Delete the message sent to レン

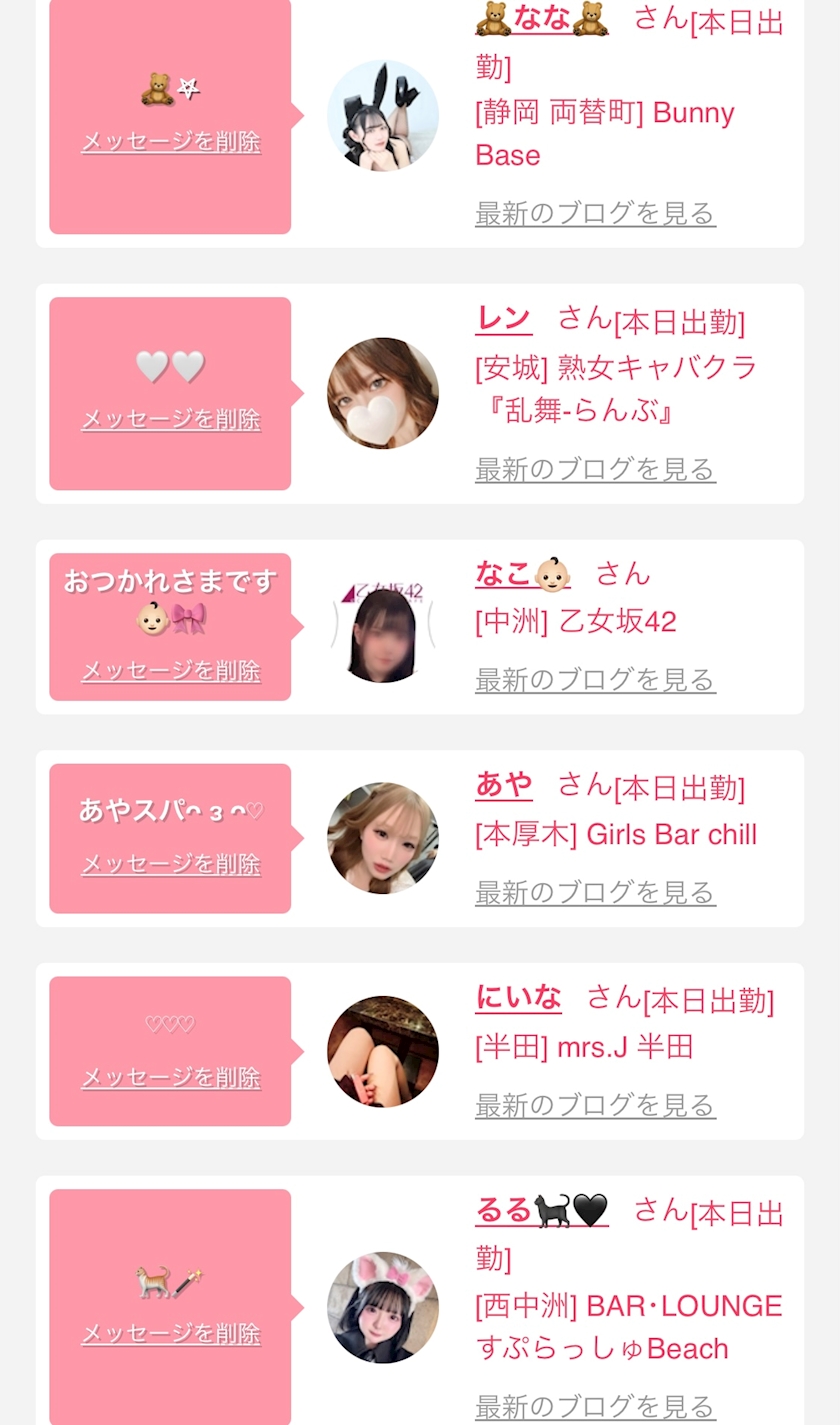pos(171,419)
